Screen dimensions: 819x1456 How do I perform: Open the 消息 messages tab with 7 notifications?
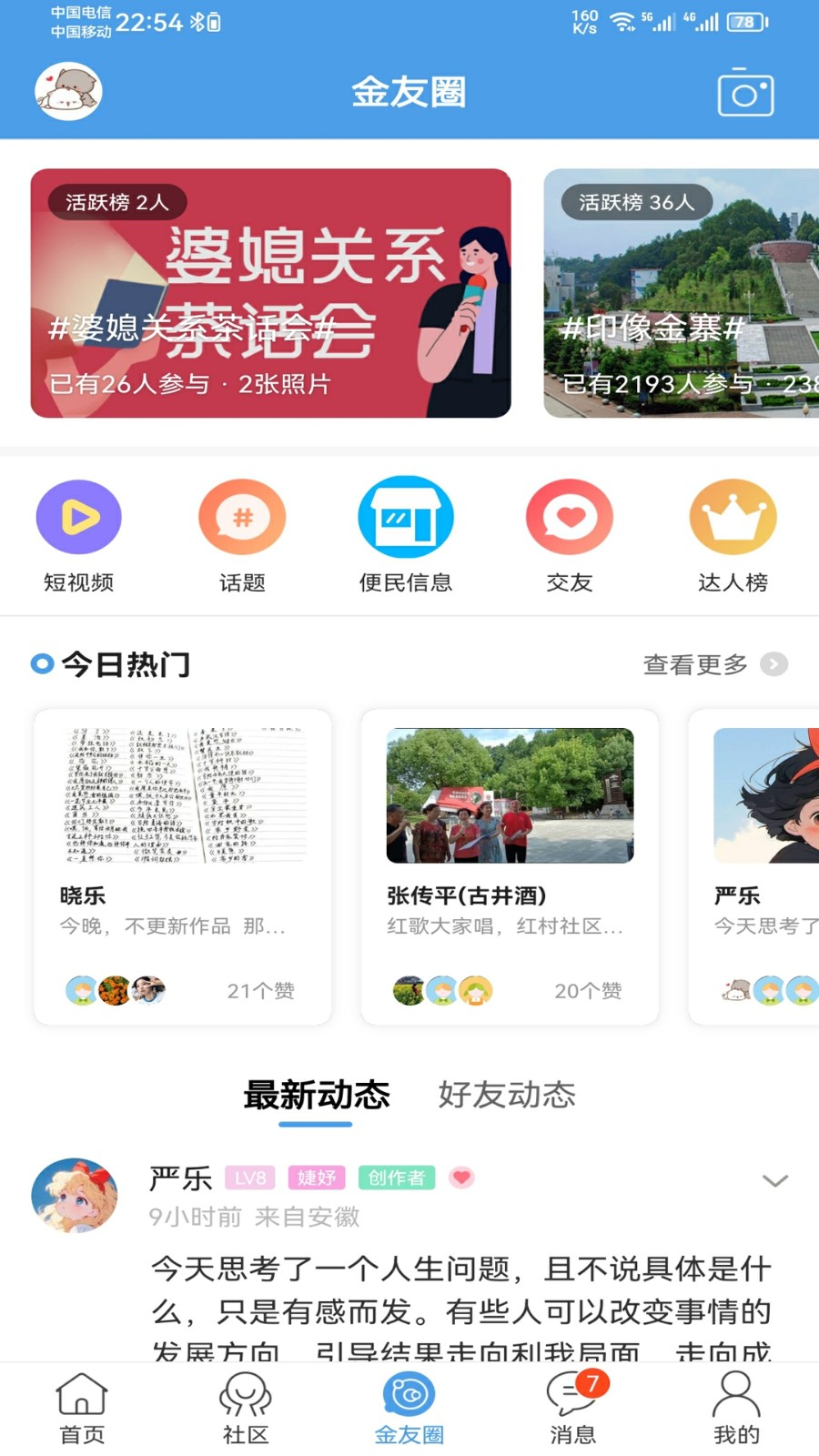[571, 1406]
